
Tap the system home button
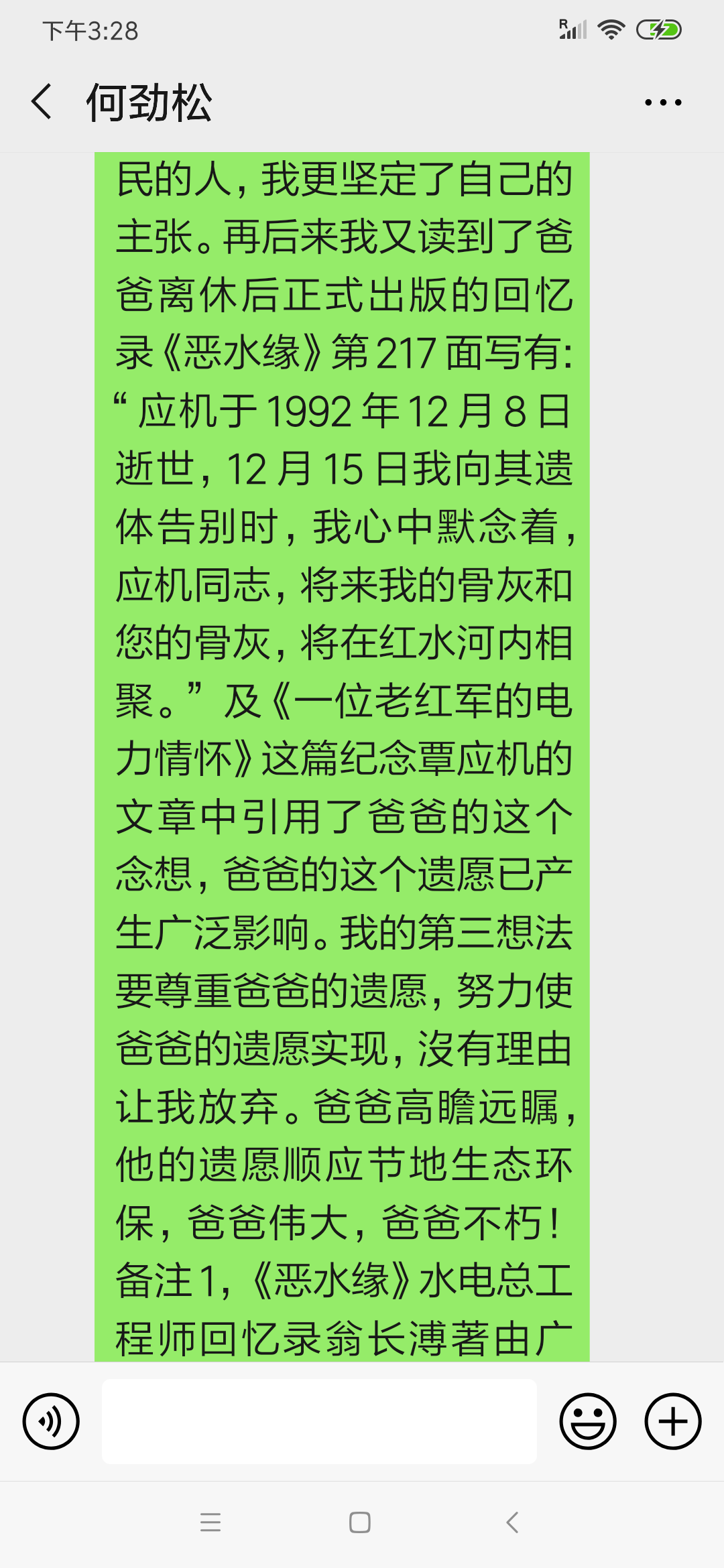point(360,1522)
